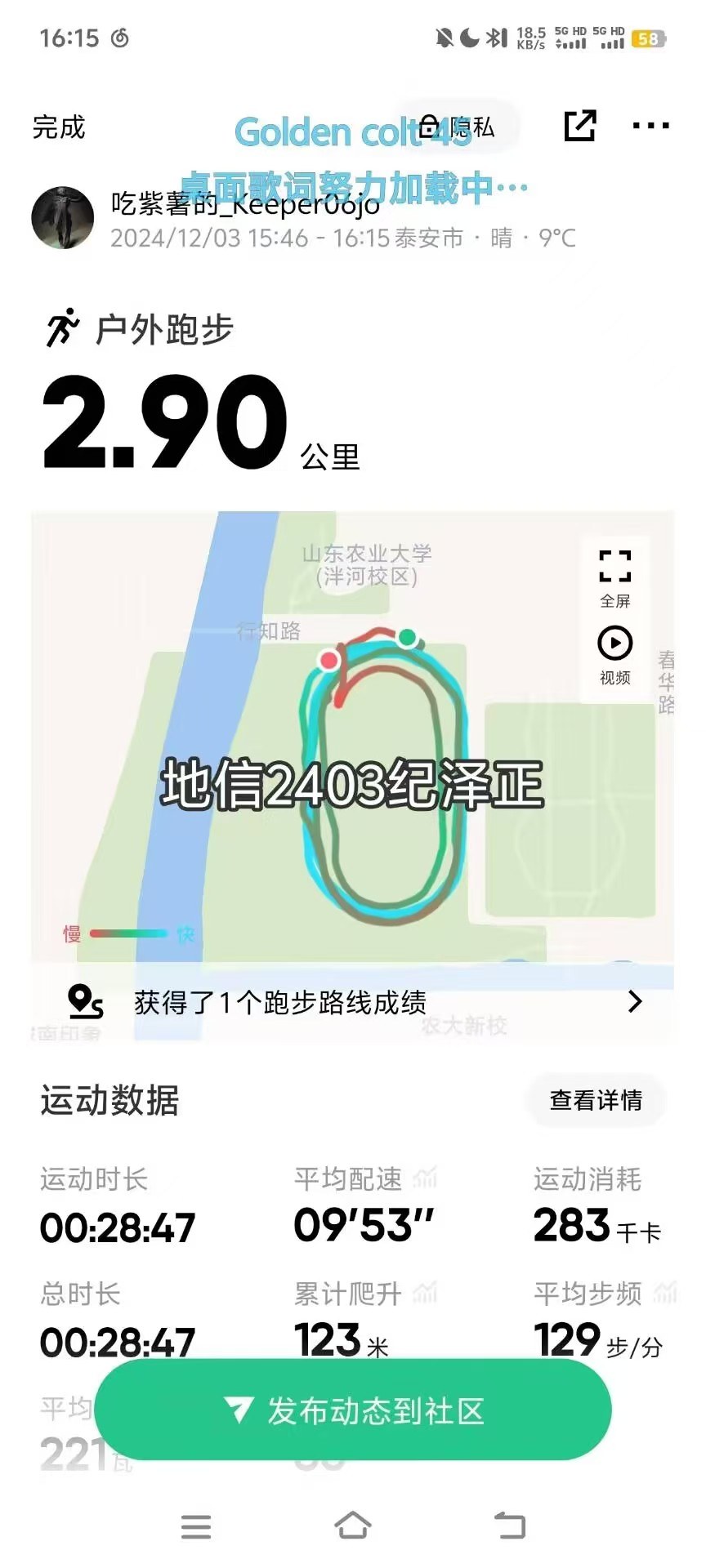Open the three-dot overflow menu
The width and height of the screenshot is (706, 1568).
coord(650,126)
